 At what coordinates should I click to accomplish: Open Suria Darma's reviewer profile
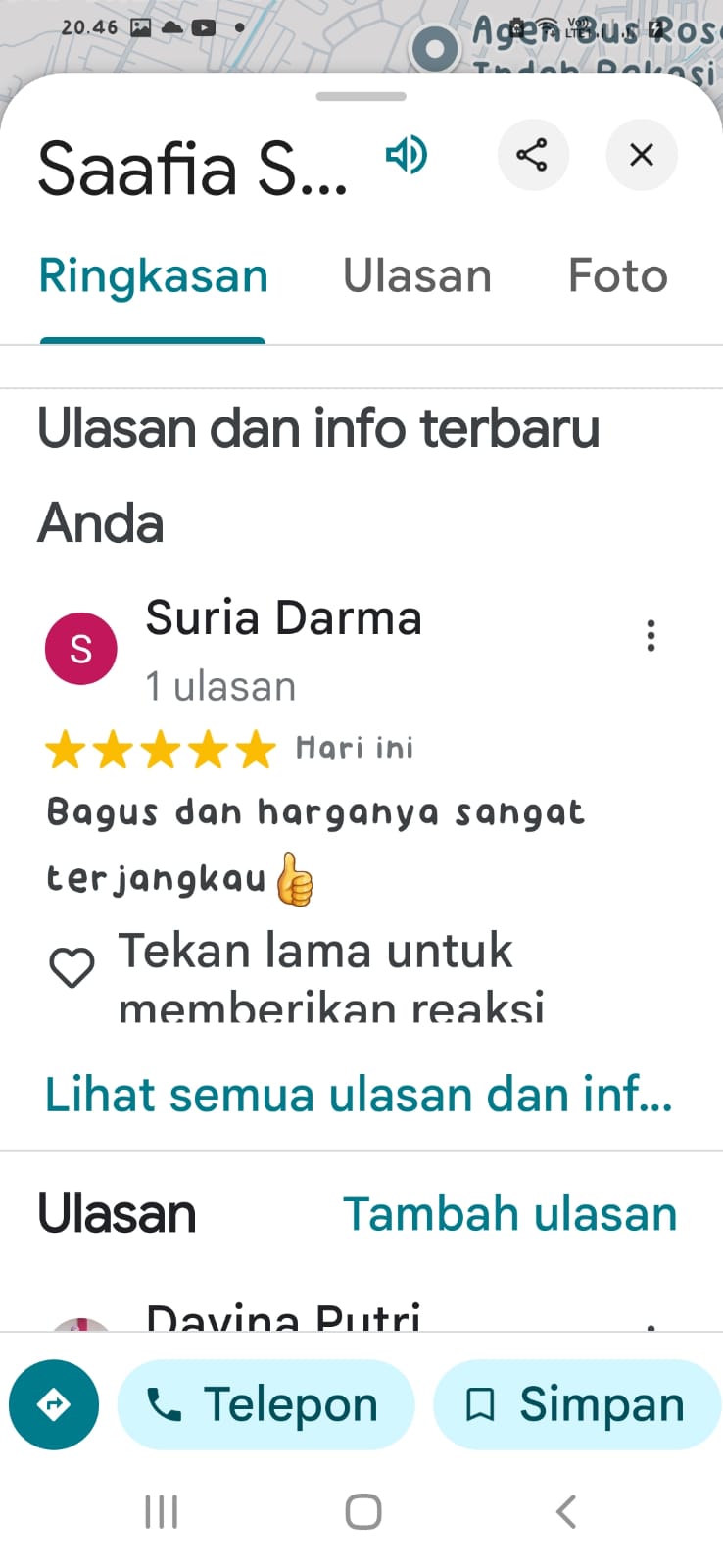point(283,618)
